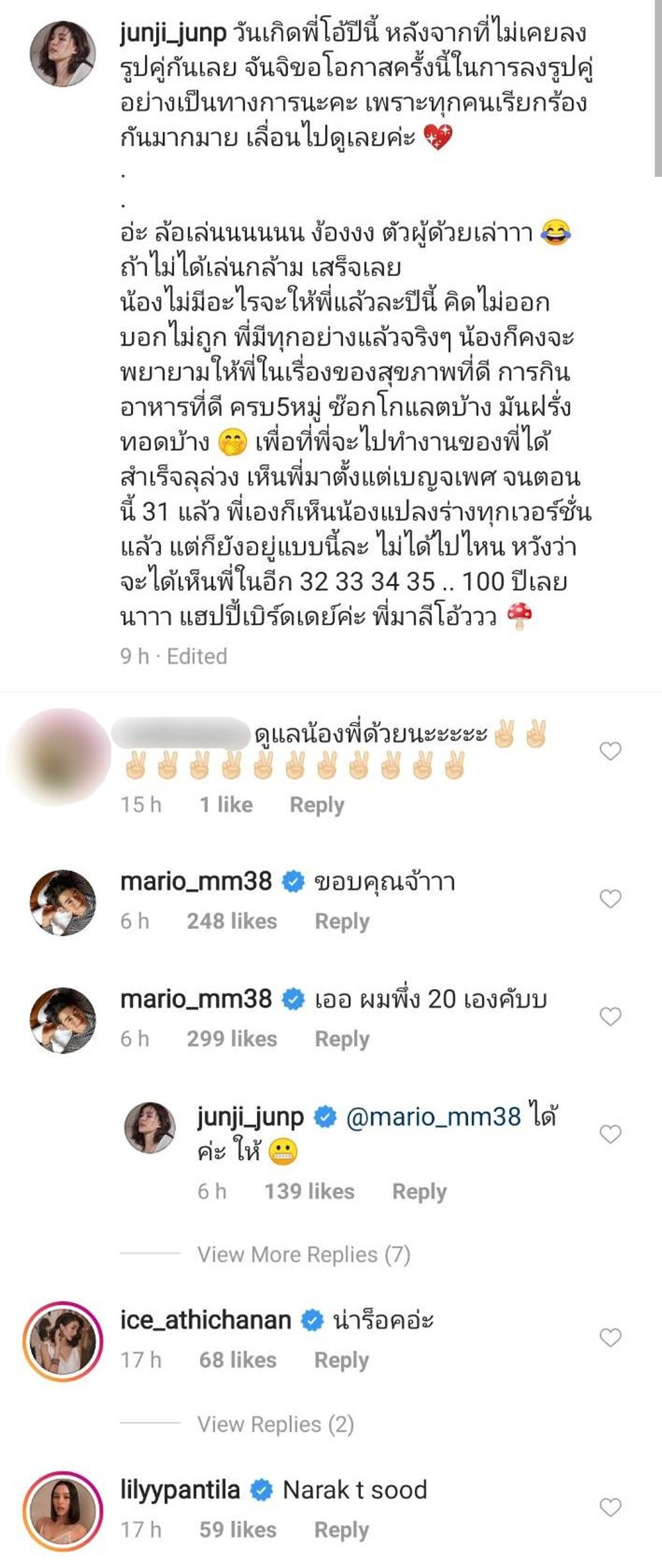Expand View More Replies (7)

pos(303,1254)
